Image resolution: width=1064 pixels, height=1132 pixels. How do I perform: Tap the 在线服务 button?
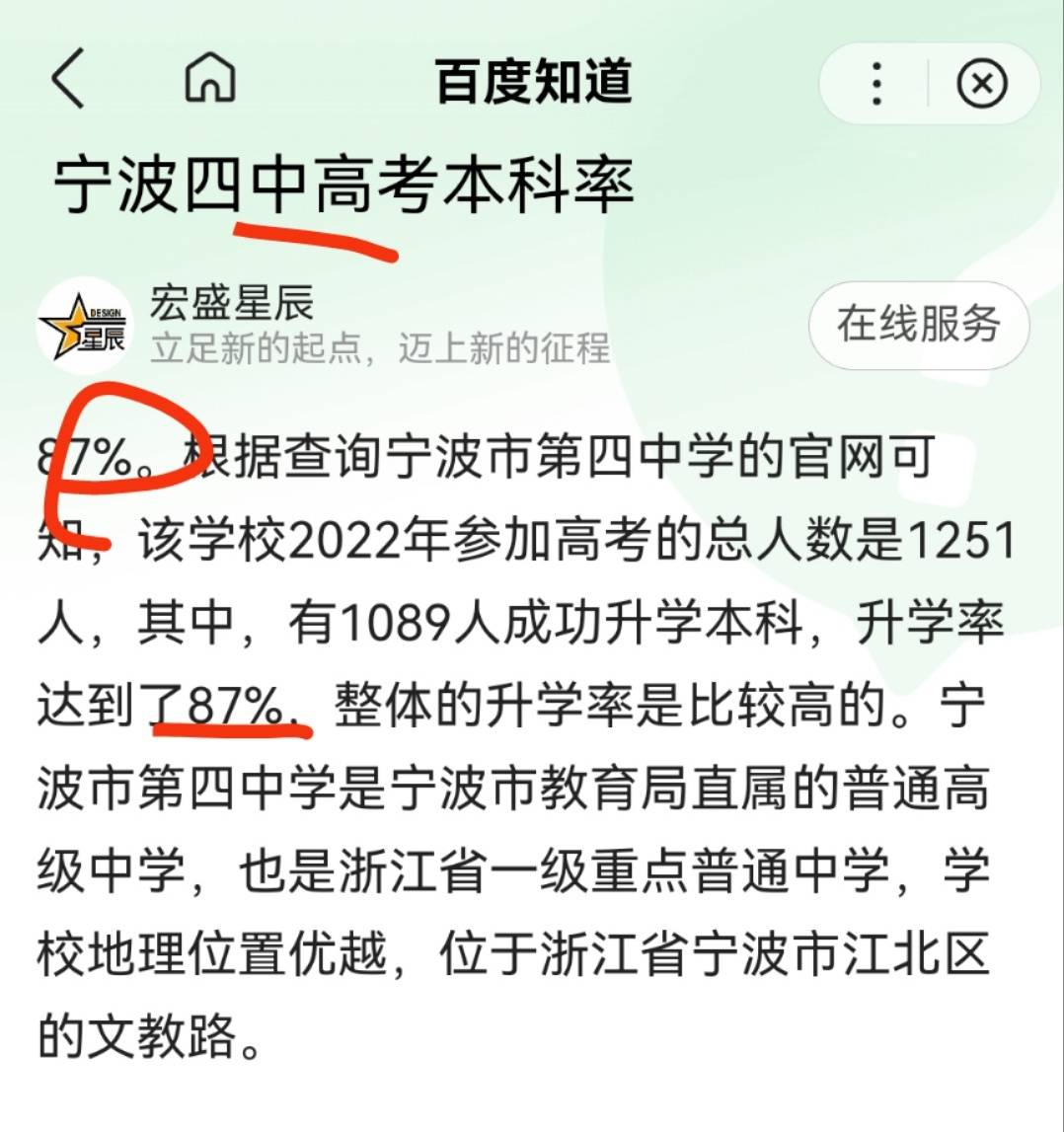coord(918,325)
